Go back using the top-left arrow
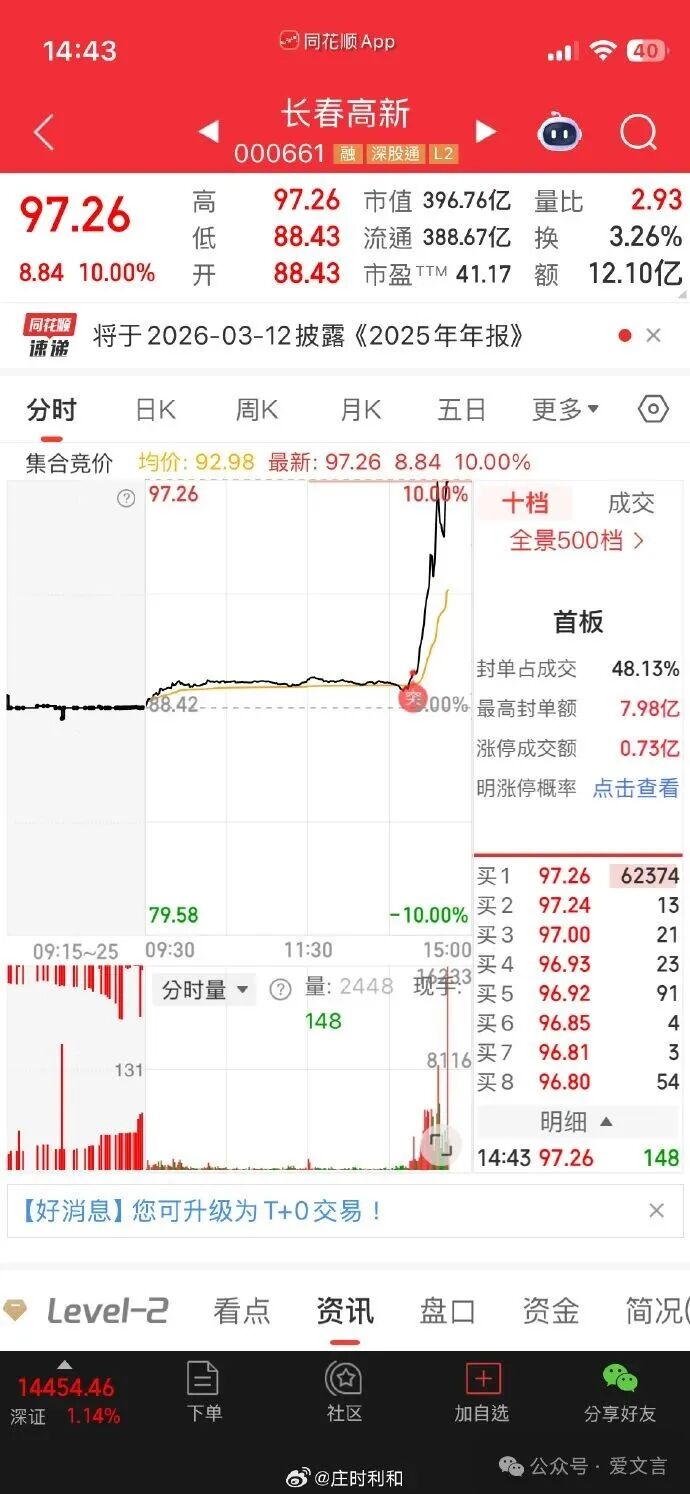690x1494 pixels. 43,132
